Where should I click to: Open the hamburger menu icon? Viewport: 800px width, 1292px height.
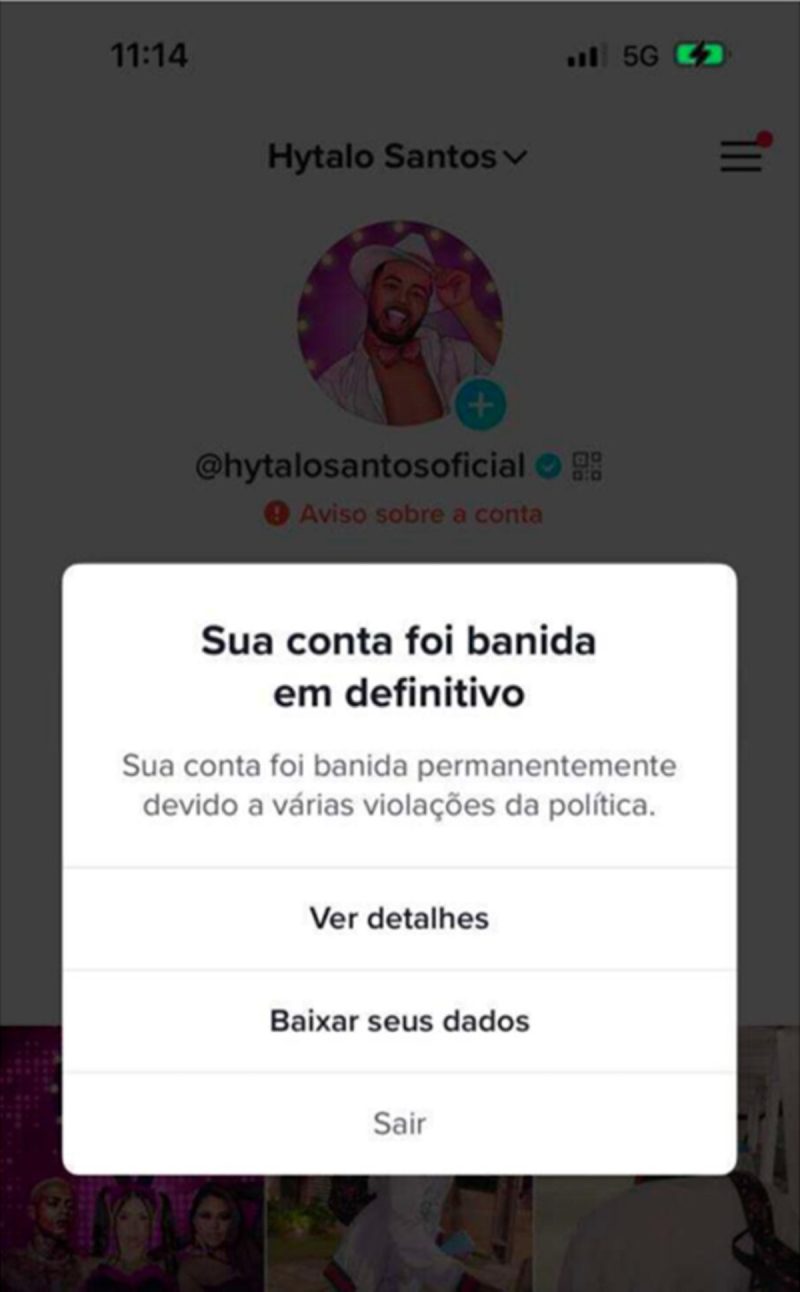click(x=741, y=157)
